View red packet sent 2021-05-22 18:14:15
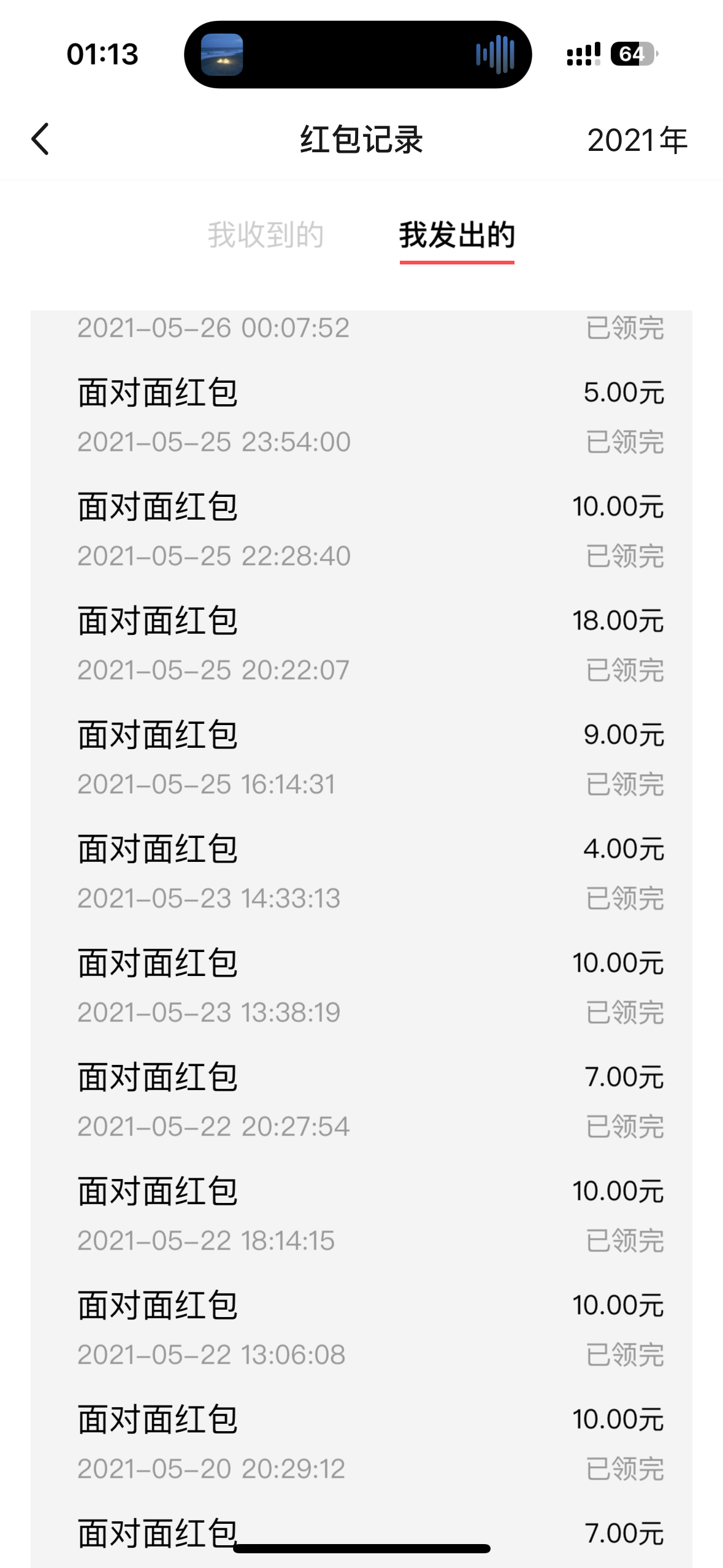This screenshot has width=723, height=1568. [x=361, y=1215]
